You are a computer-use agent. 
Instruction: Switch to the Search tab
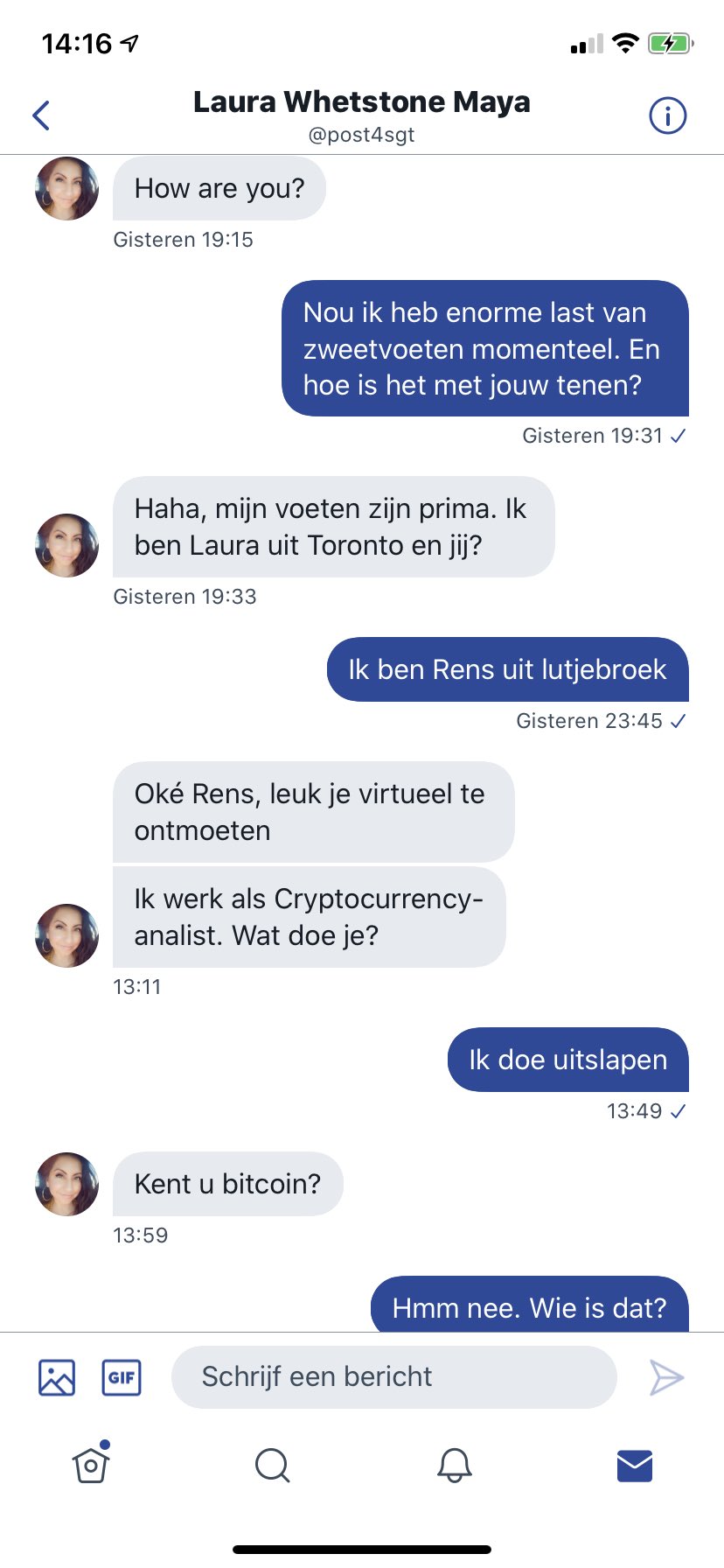click(272, 1465)
